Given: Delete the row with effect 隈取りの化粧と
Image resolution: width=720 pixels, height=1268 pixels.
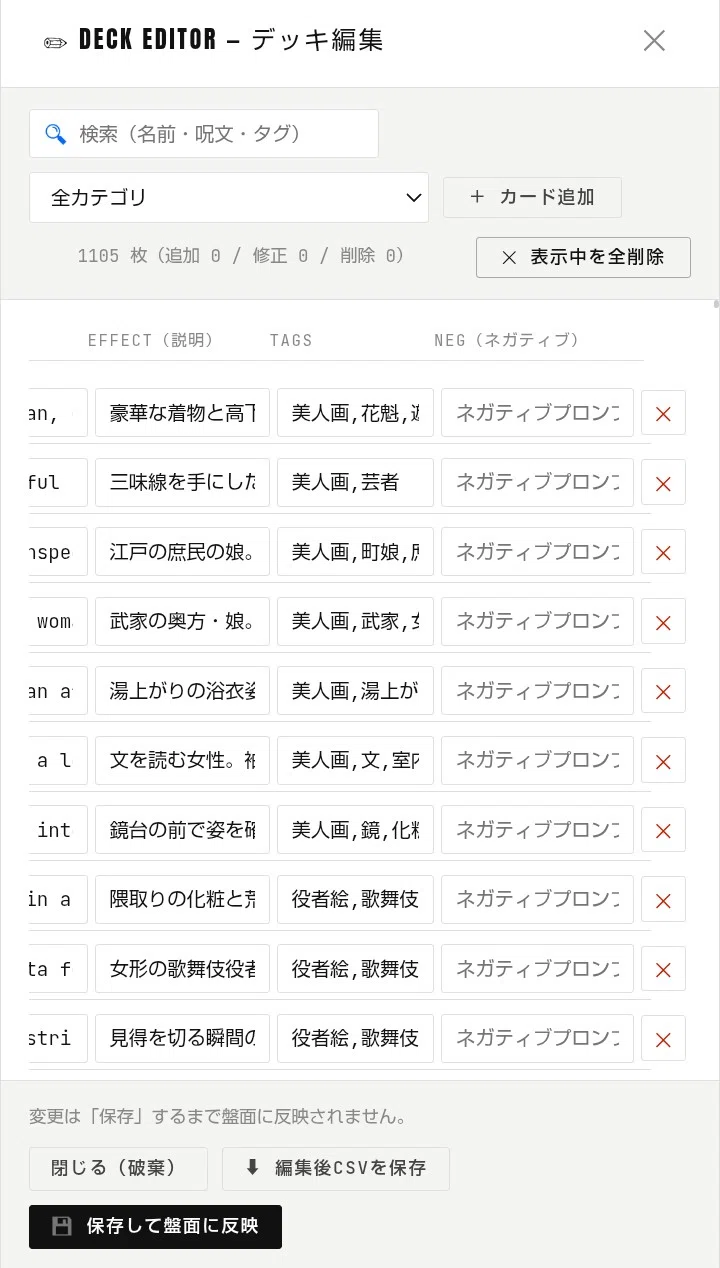Looking at the screenshot, I should [663, 900].
